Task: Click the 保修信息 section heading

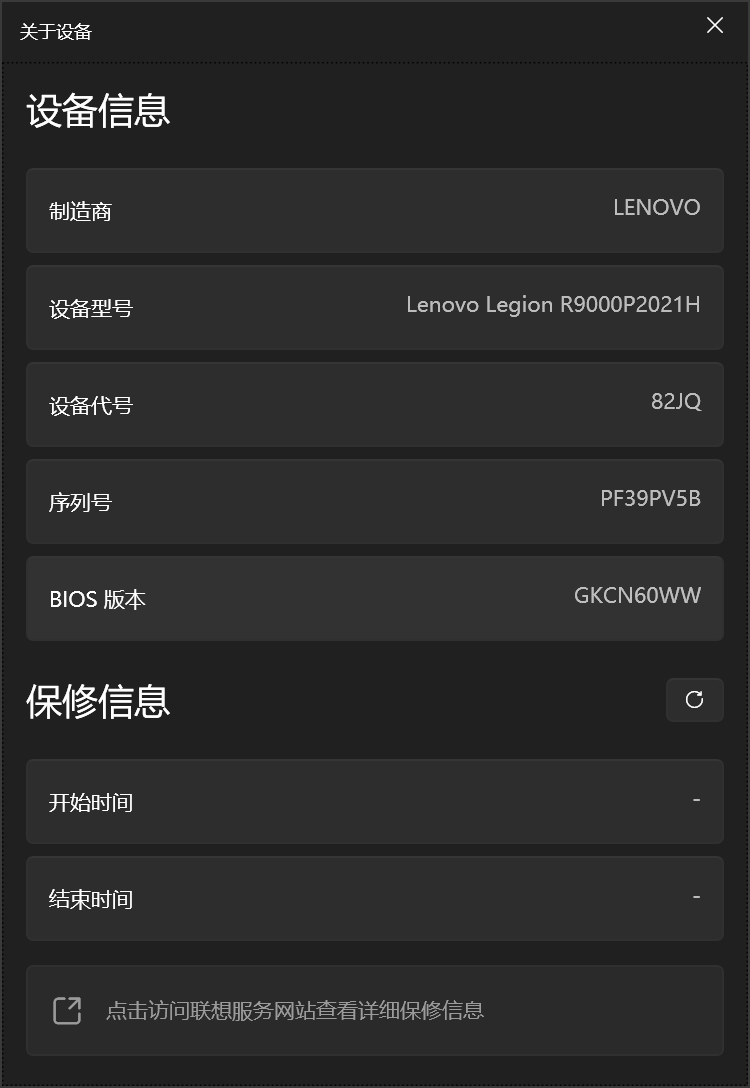Action: pyautogui.click(x=97, y=701)
